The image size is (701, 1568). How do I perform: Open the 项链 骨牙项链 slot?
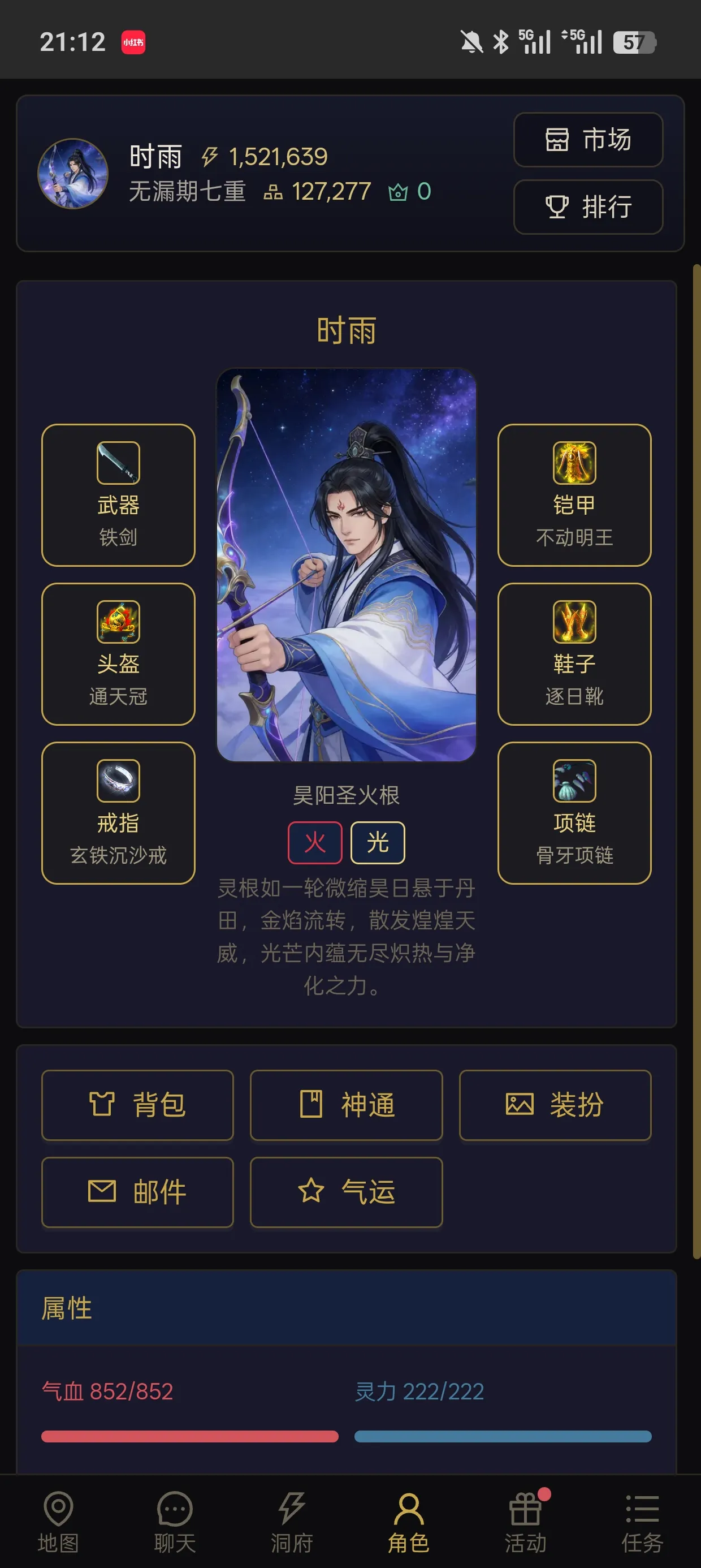click(574, 813)
